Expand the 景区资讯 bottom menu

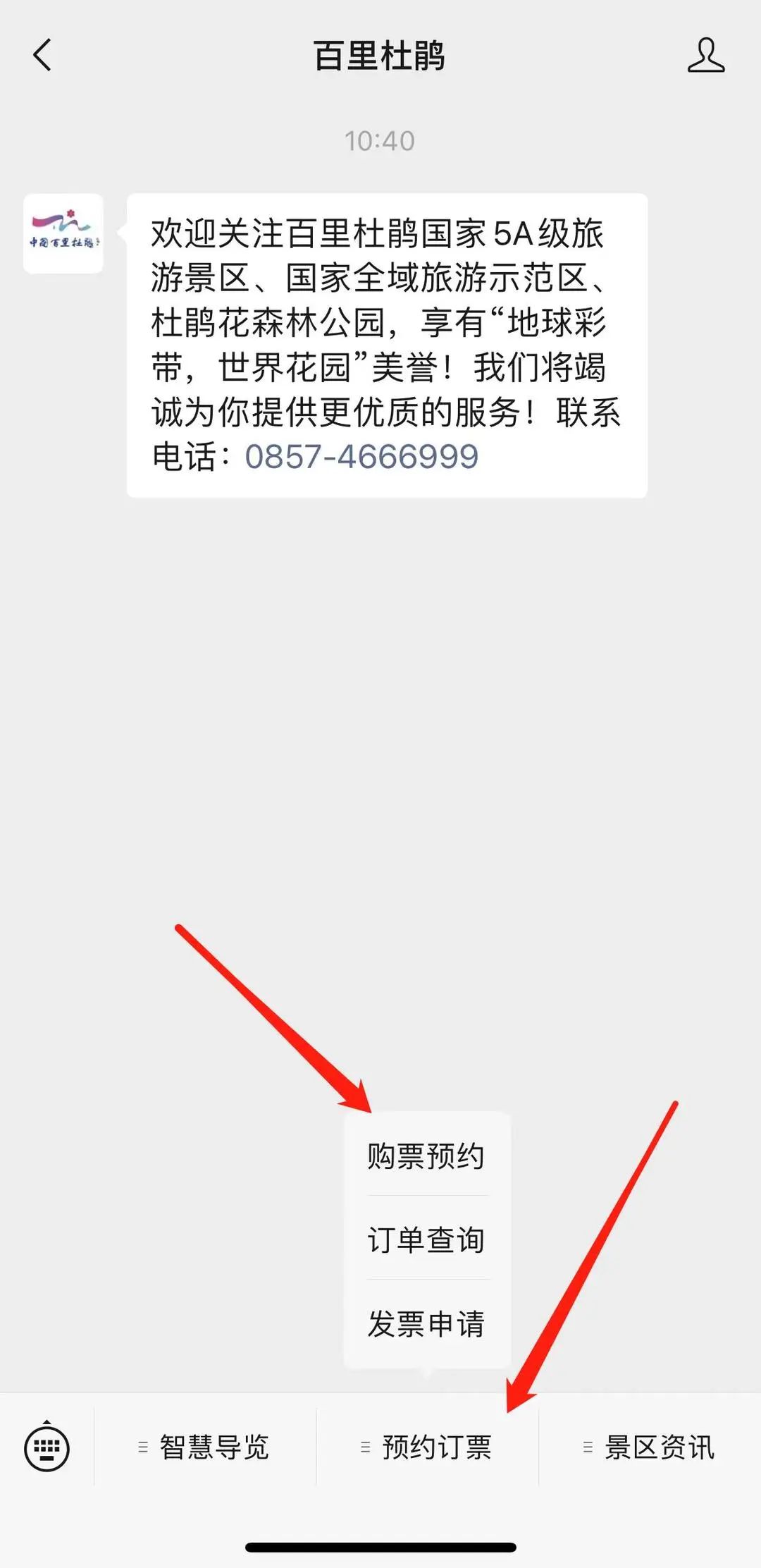click(x=650, y=1447)
